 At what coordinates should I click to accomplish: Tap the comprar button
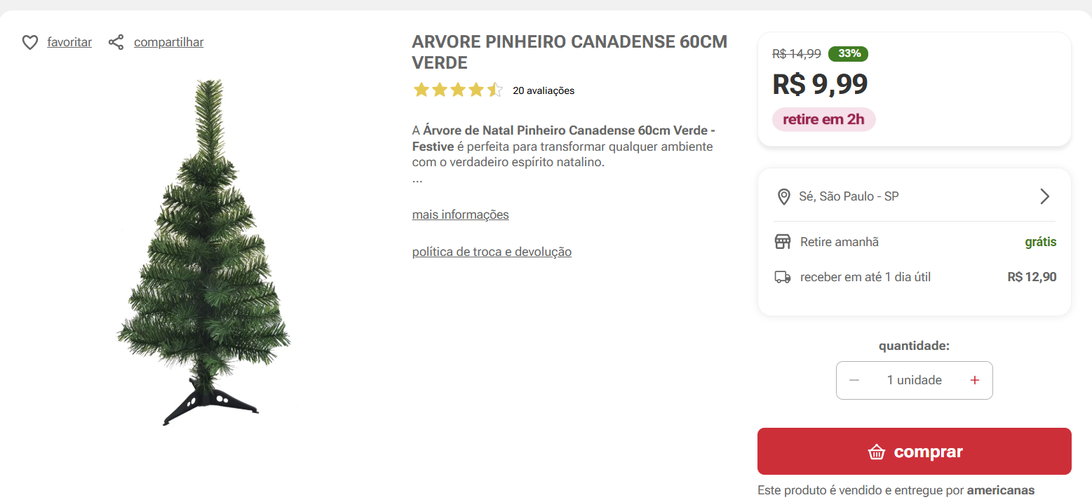tap(913, 452)
